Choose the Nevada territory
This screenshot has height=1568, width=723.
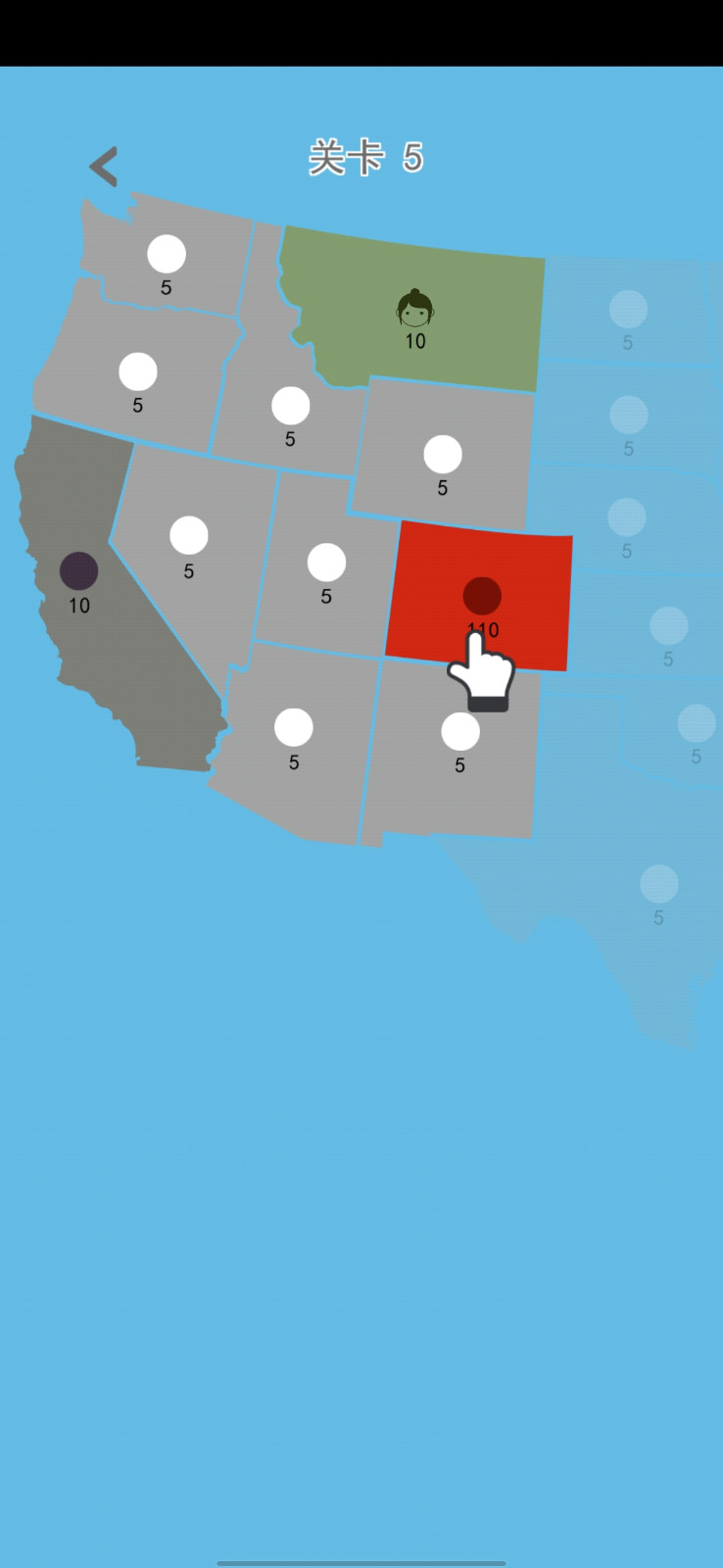coord(189,536)
